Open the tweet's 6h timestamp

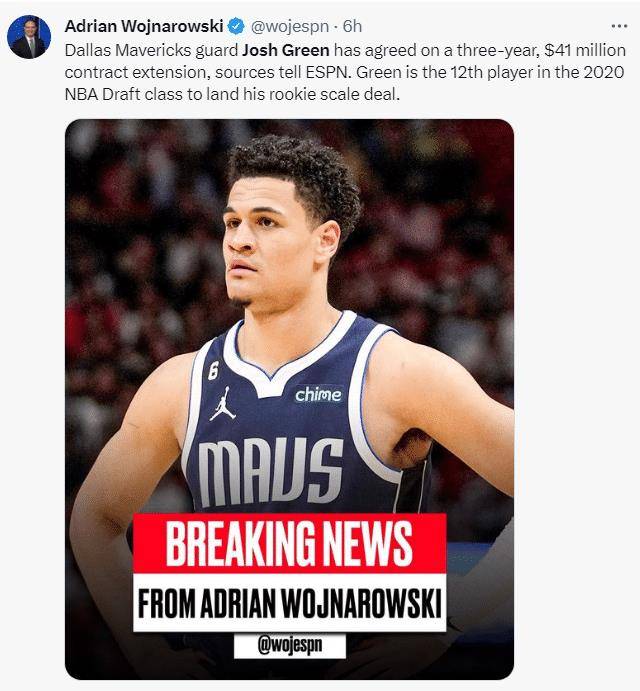[352, 26]
